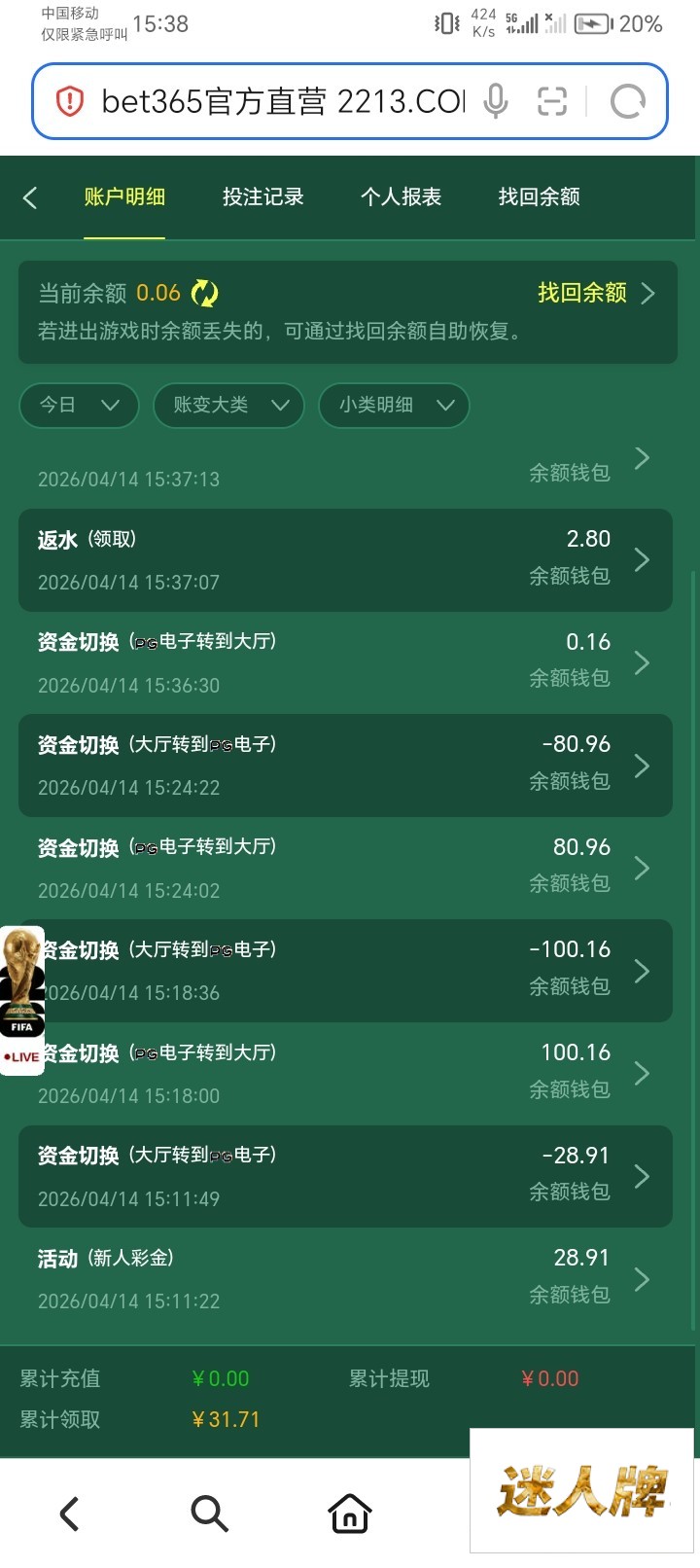Open the -28.91 transfer record

[x=345, y=1177]
